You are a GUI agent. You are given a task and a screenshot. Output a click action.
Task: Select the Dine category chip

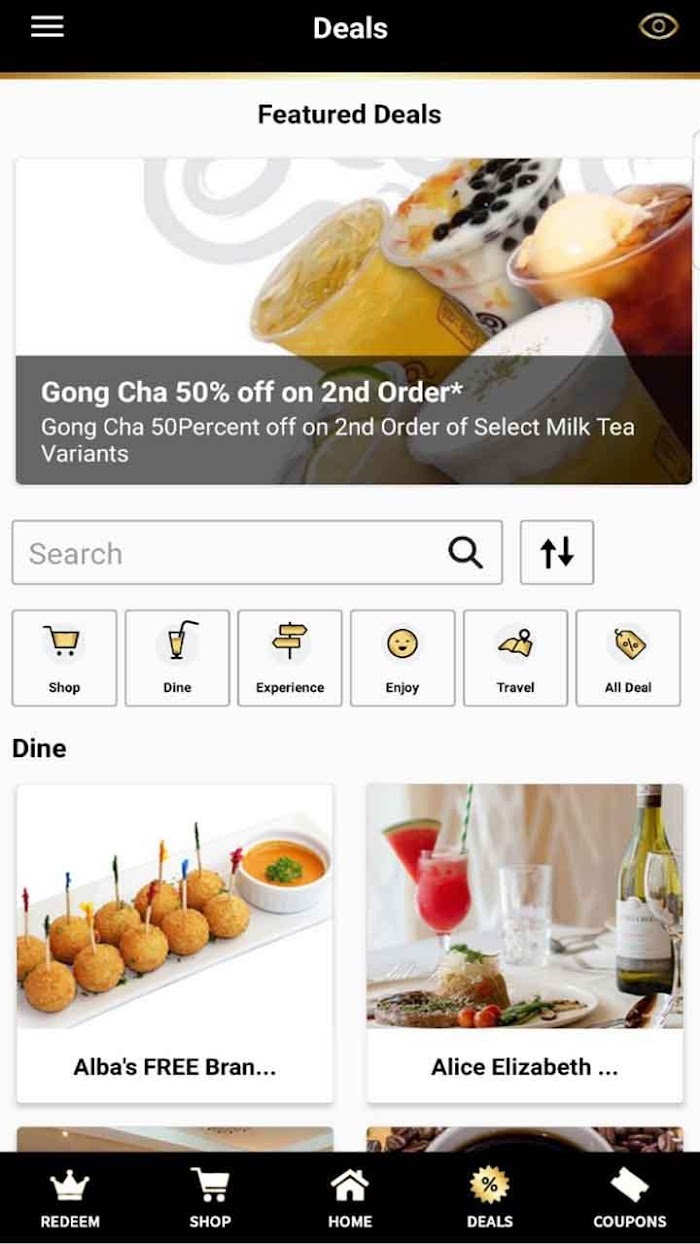[177, 658]
